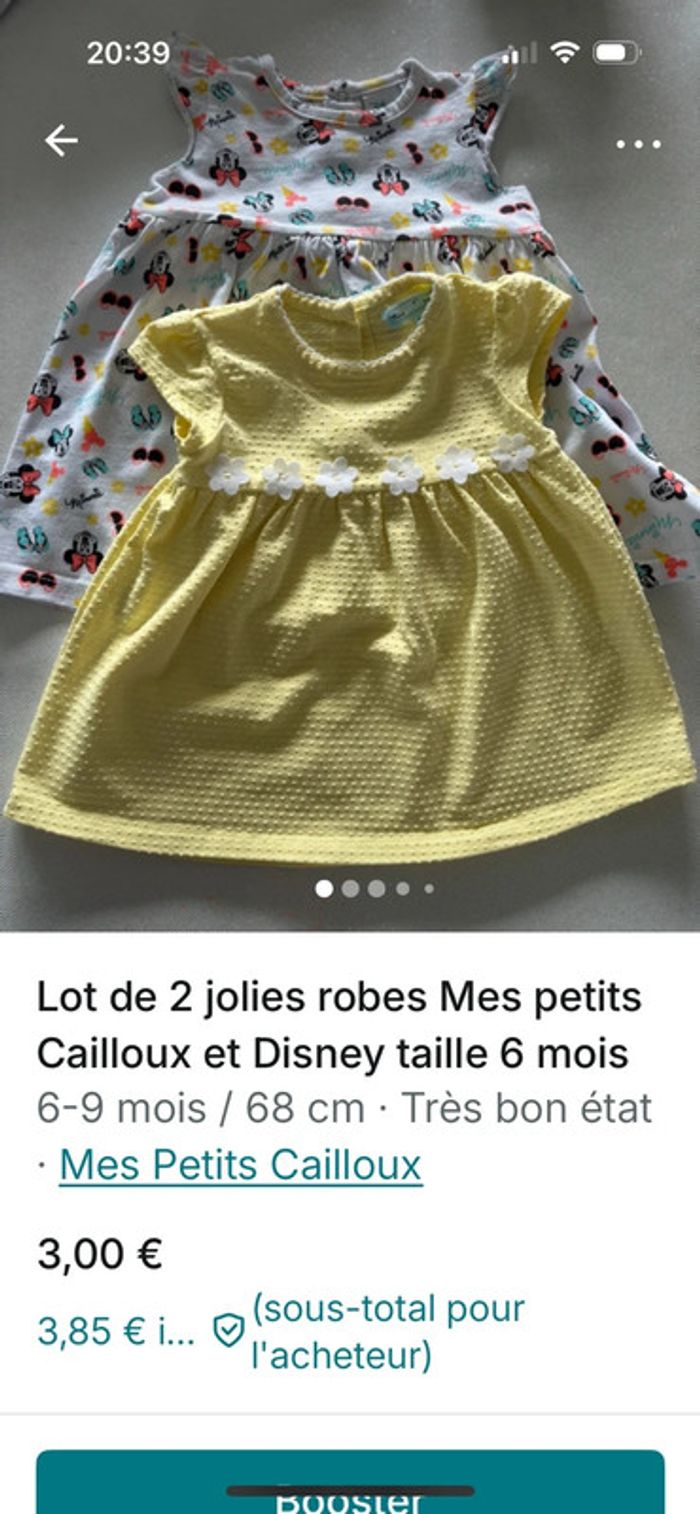
Task: Go back using the arrow icon
Action: pyautogui.click(x=61, y=142)
